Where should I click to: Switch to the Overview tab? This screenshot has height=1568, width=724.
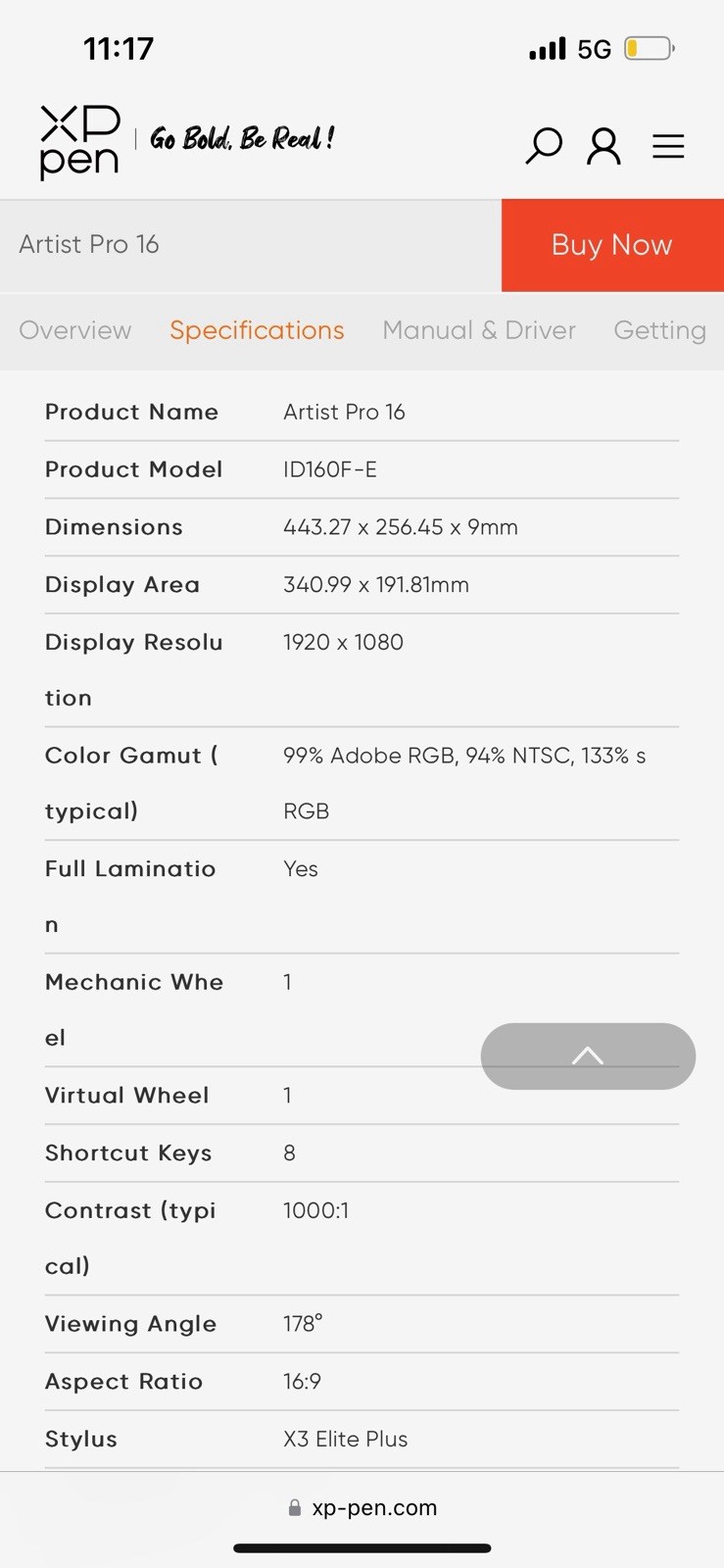pyautogui.click(x=75, y=330)
